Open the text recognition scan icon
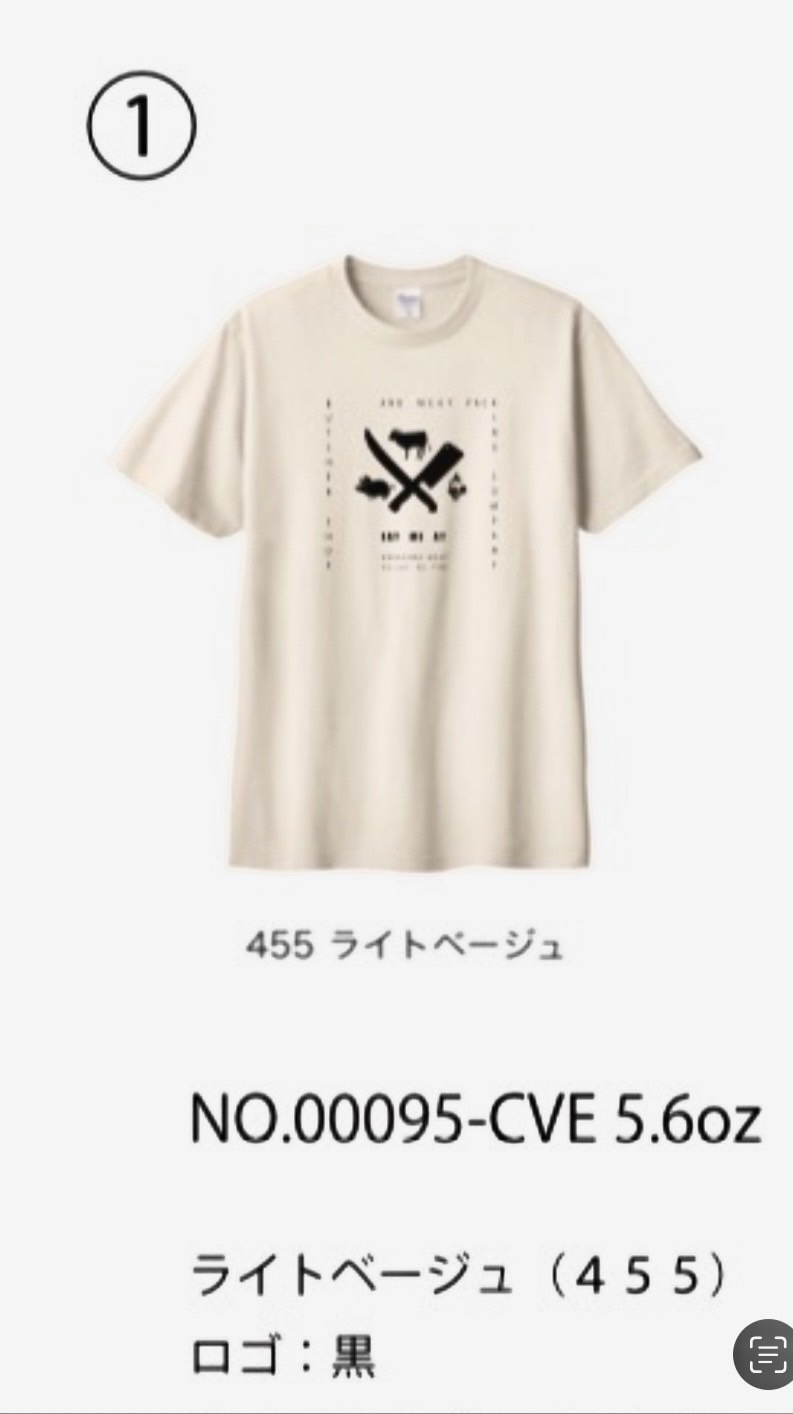 pyautogui.click(x=767, y=1355)
